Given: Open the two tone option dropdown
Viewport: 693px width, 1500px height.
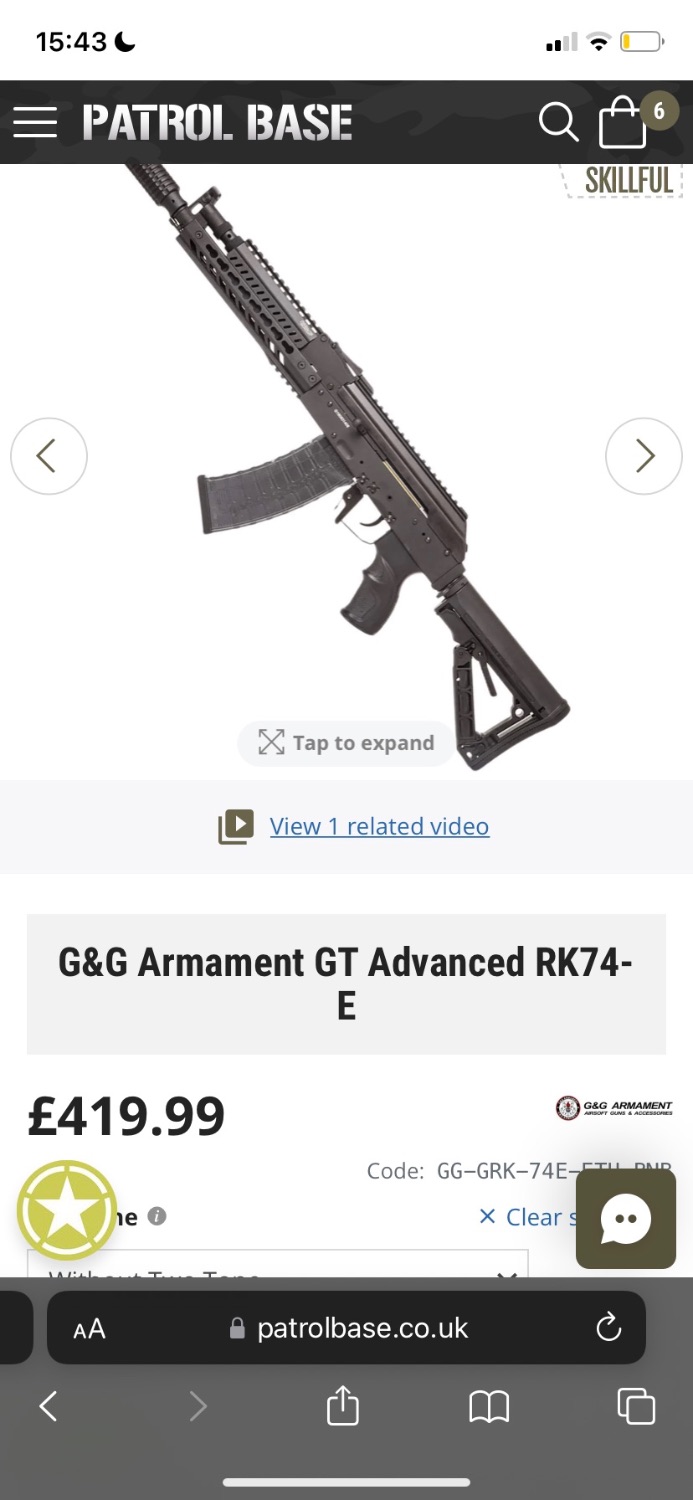Looking at the screenshot, I should click(277, 1267).
